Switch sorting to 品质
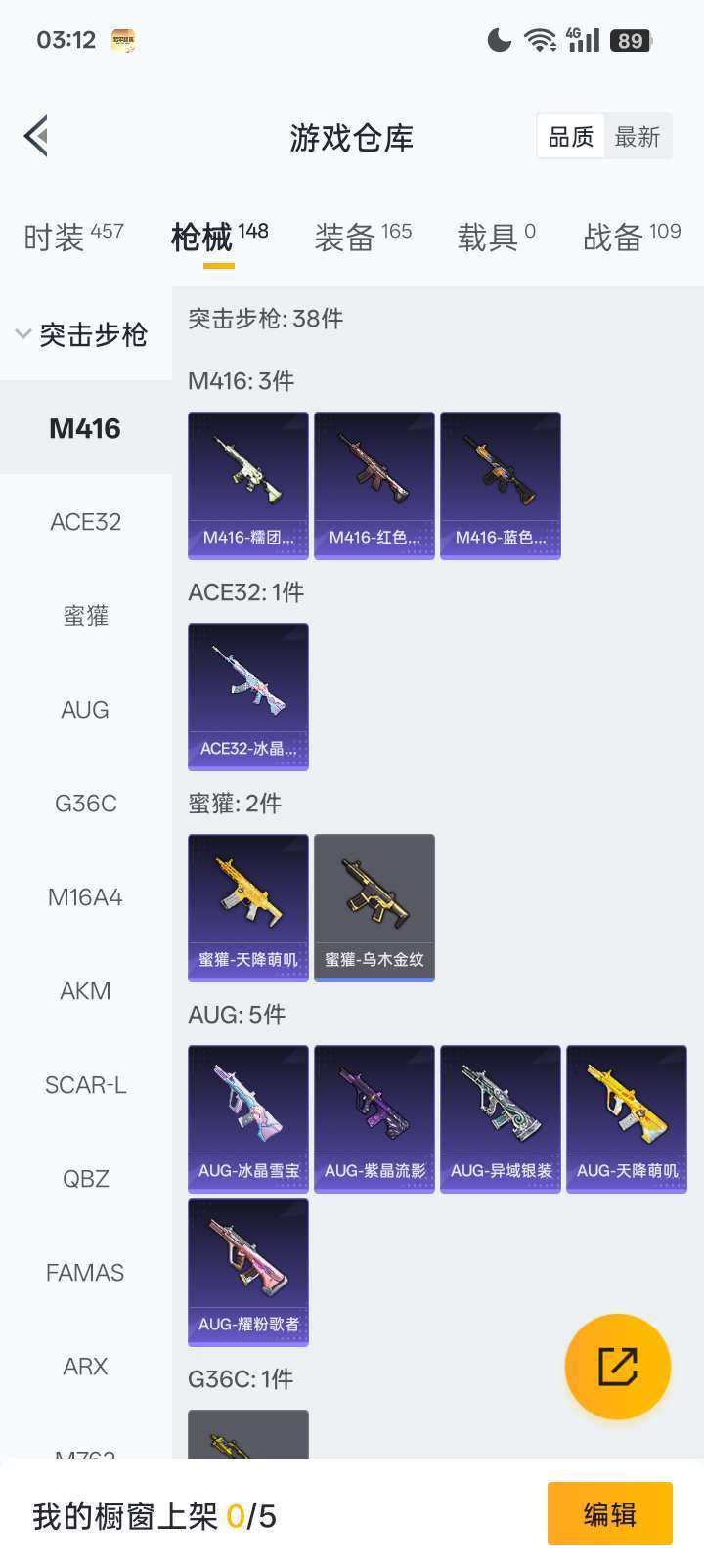Image resolution: width=704 pixels, height=1568 pixels. pyautogui.click(x=569, y=136)
